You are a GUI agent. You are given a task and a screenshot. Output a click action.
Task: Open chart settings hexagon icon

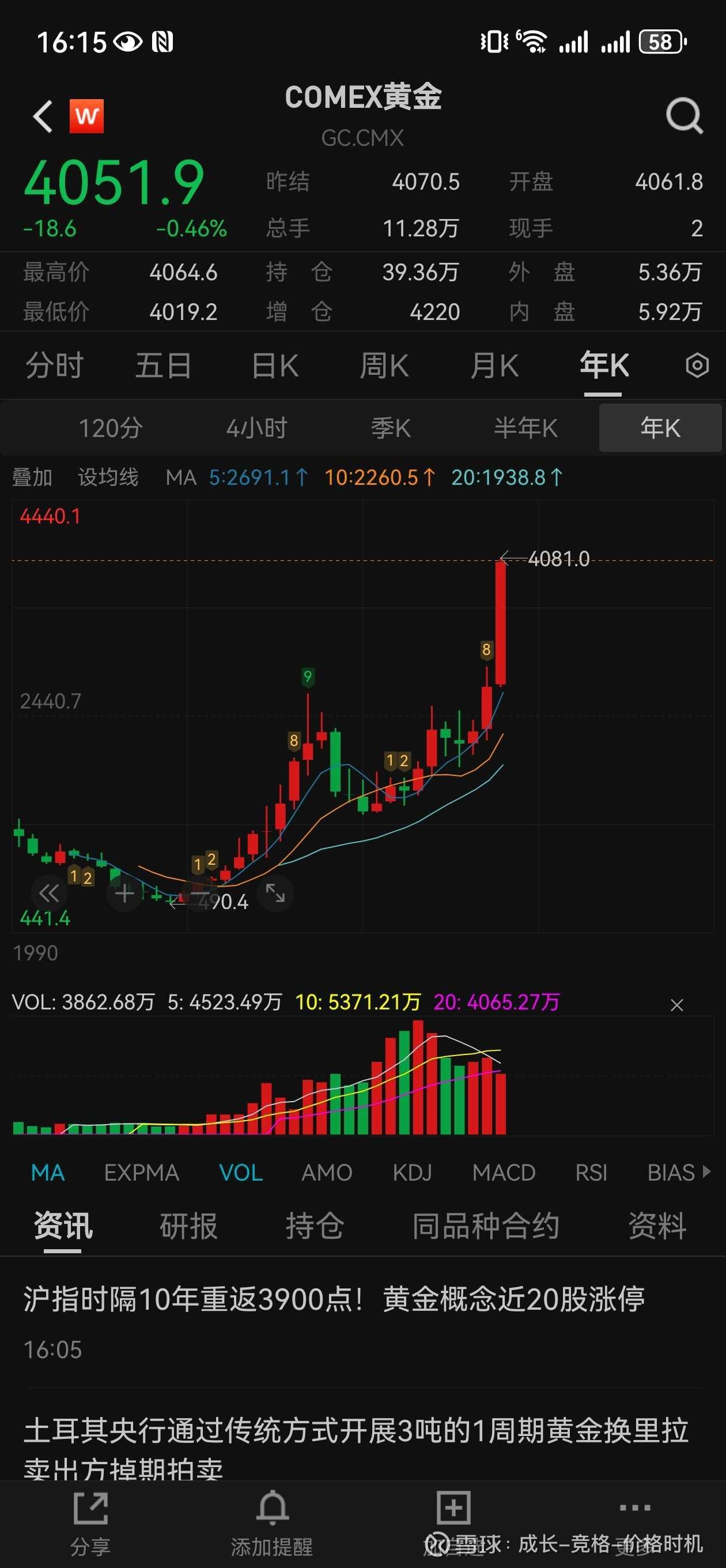click(697, 366)
